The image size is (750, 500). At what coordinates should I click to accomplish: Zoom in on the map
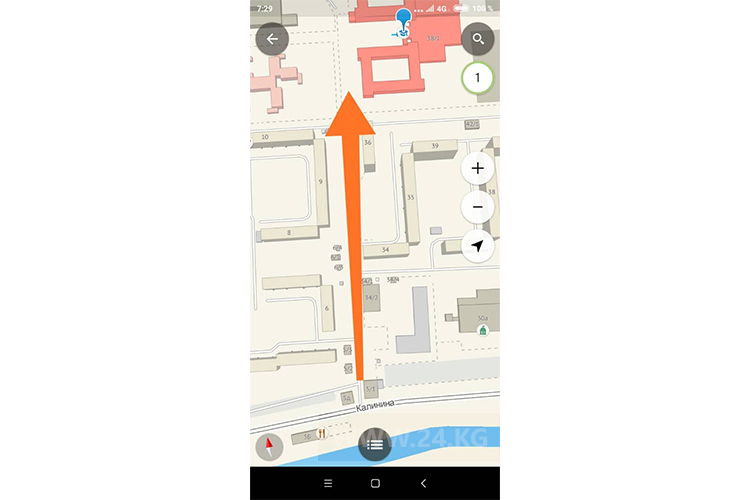click(478, 168)
